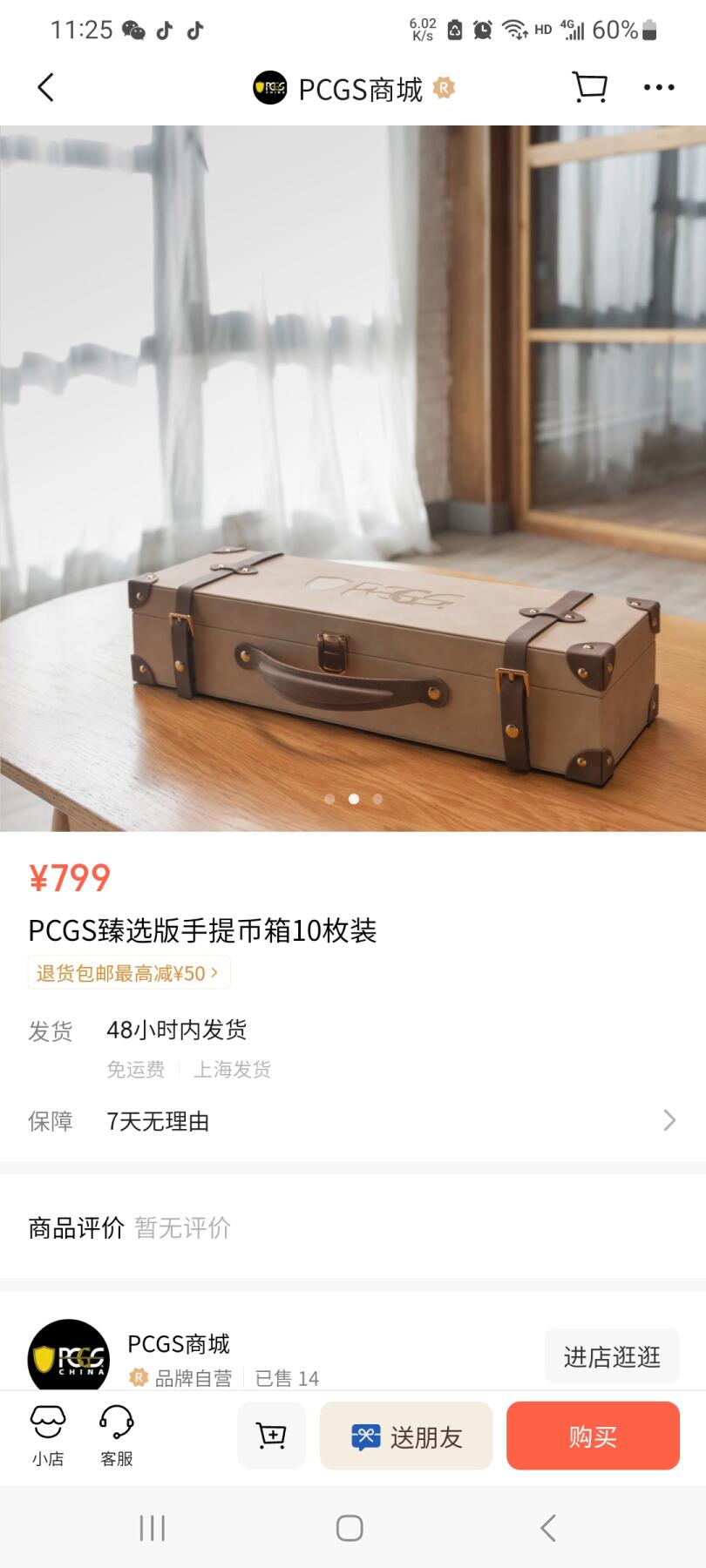Viewport: 706px width, 1568px height.
Task: Add item to cart with plus-cart button
Action: point(271,1436)
